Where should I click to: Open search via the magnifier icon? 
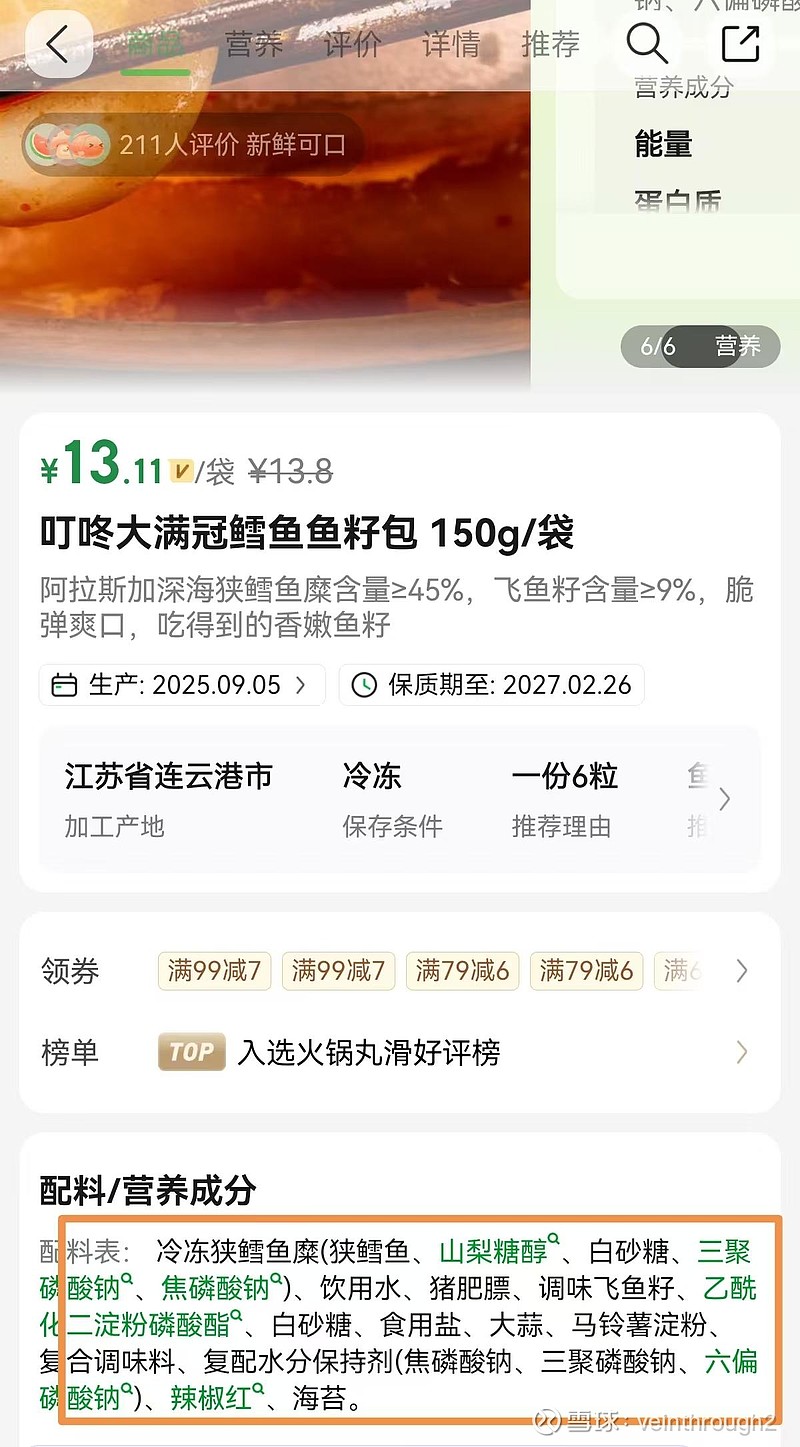tap(646, 44)
